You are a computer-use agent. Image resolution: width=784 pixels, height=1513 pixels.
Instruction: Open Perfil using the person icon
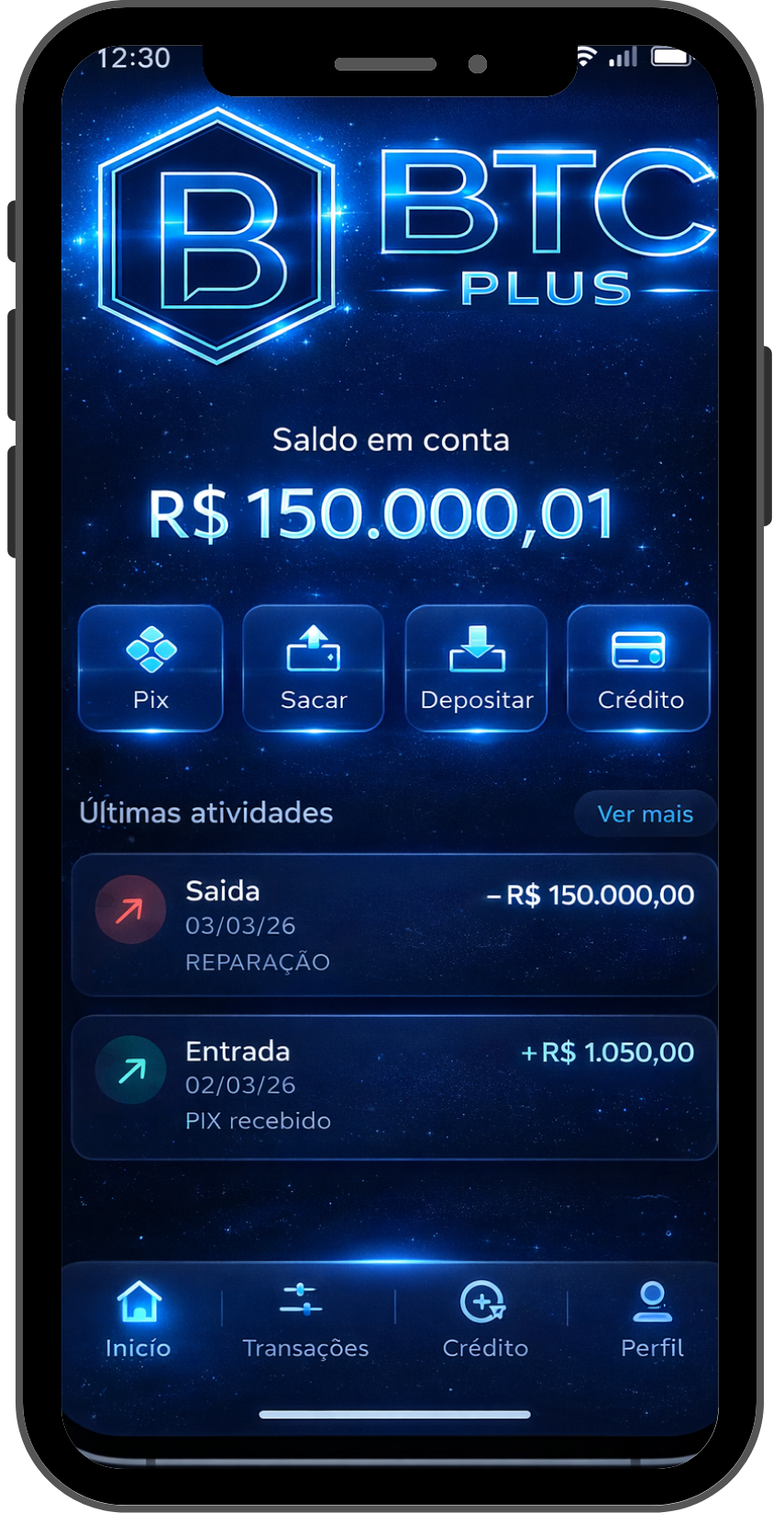tap(651, 1296)
